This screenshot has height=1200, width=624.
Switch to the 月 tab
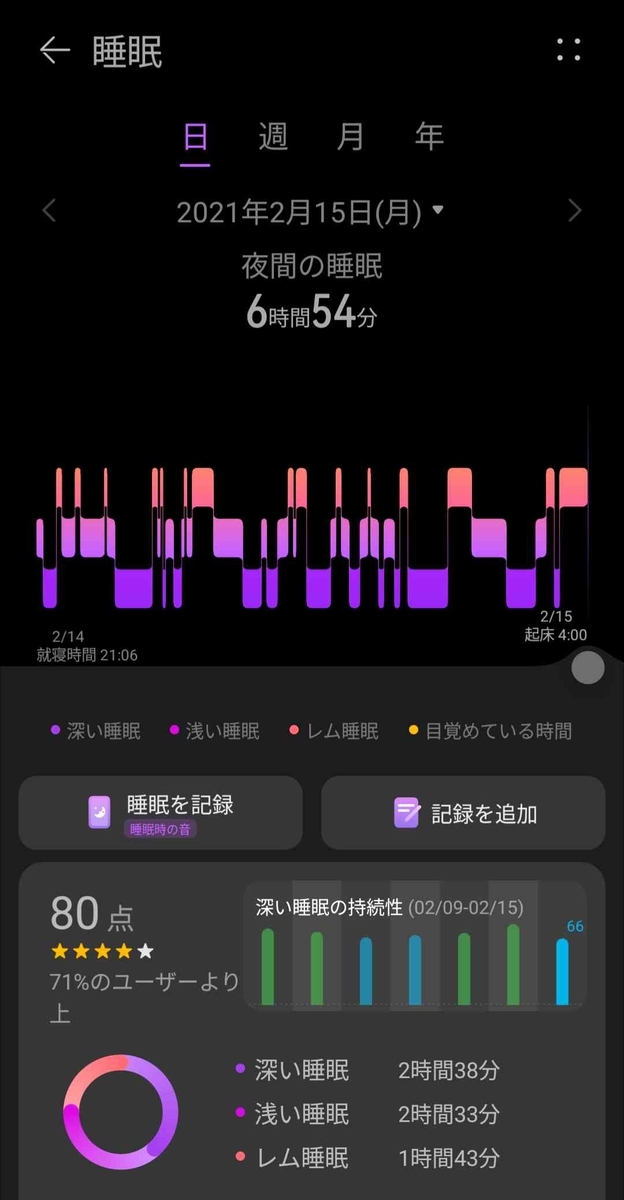tap(350, 136)
